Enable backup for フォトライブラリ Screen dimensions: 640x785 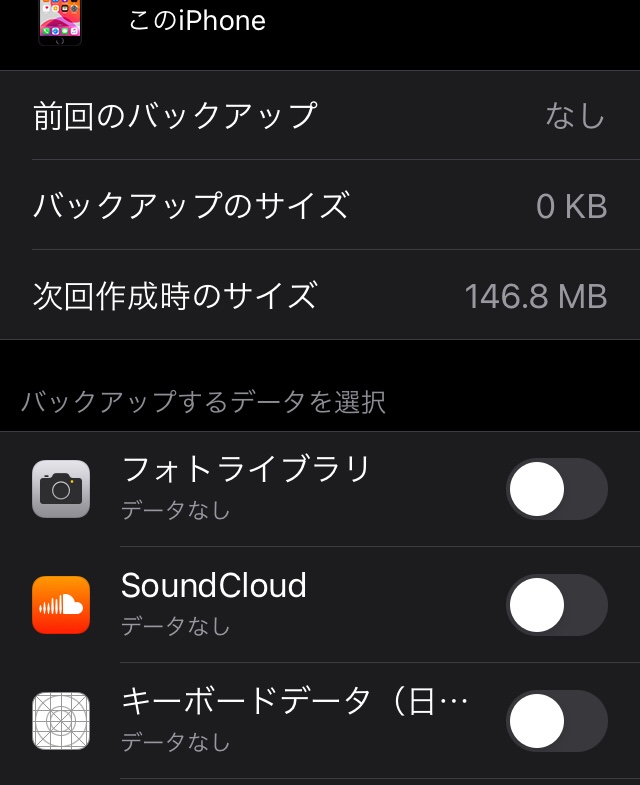pyautogui.click(x=556, y=490)
